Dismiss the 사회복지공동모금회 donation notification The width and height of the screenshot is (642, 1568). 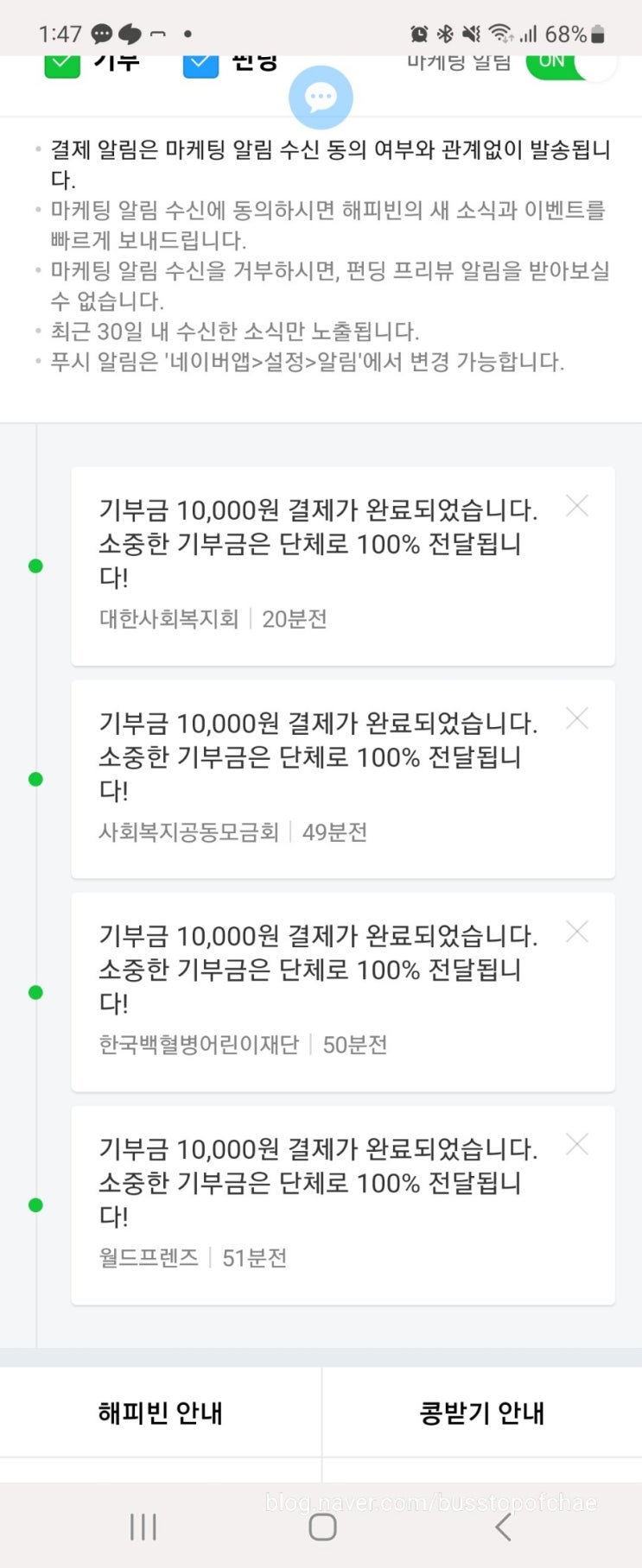[x=577, y=718]
